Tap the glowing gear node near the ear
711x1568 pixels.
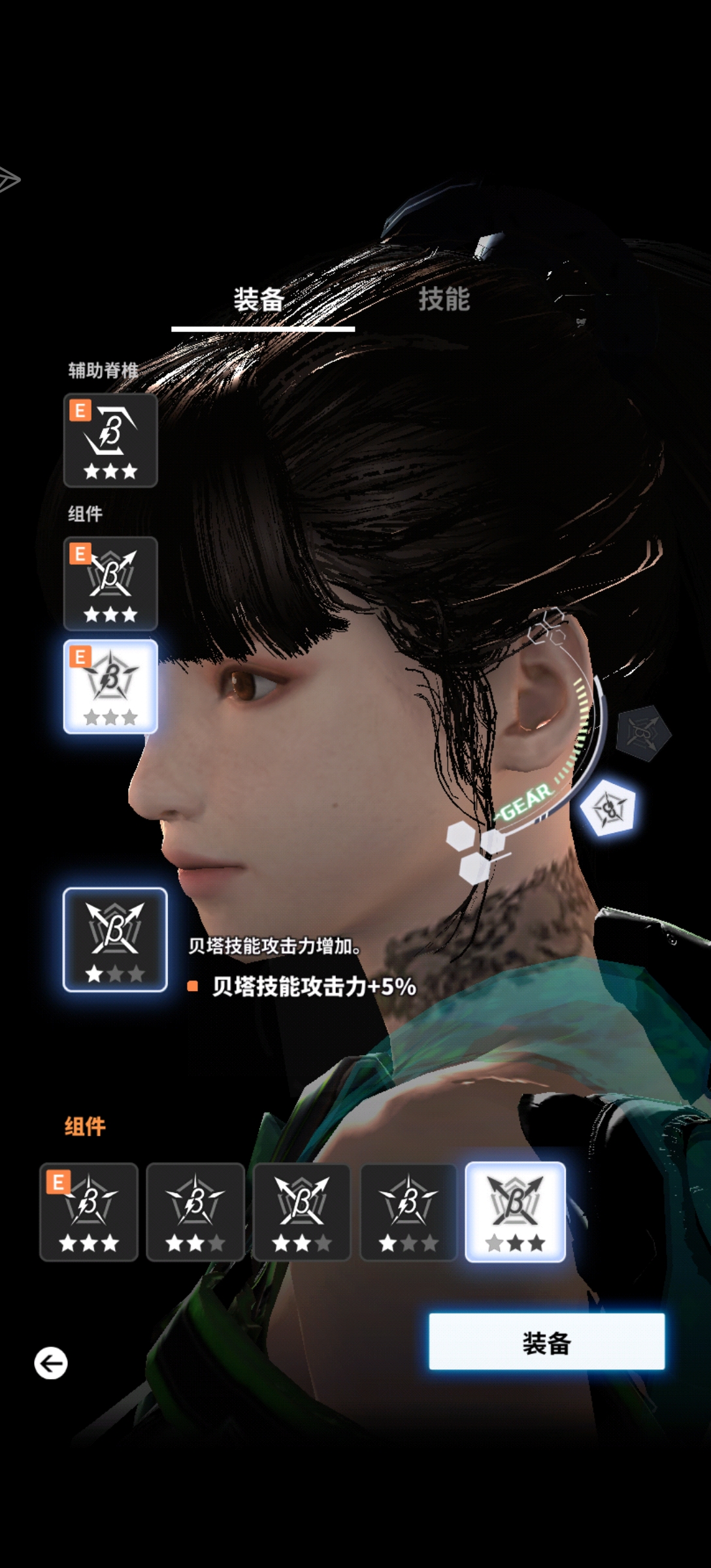click(608, 808)
